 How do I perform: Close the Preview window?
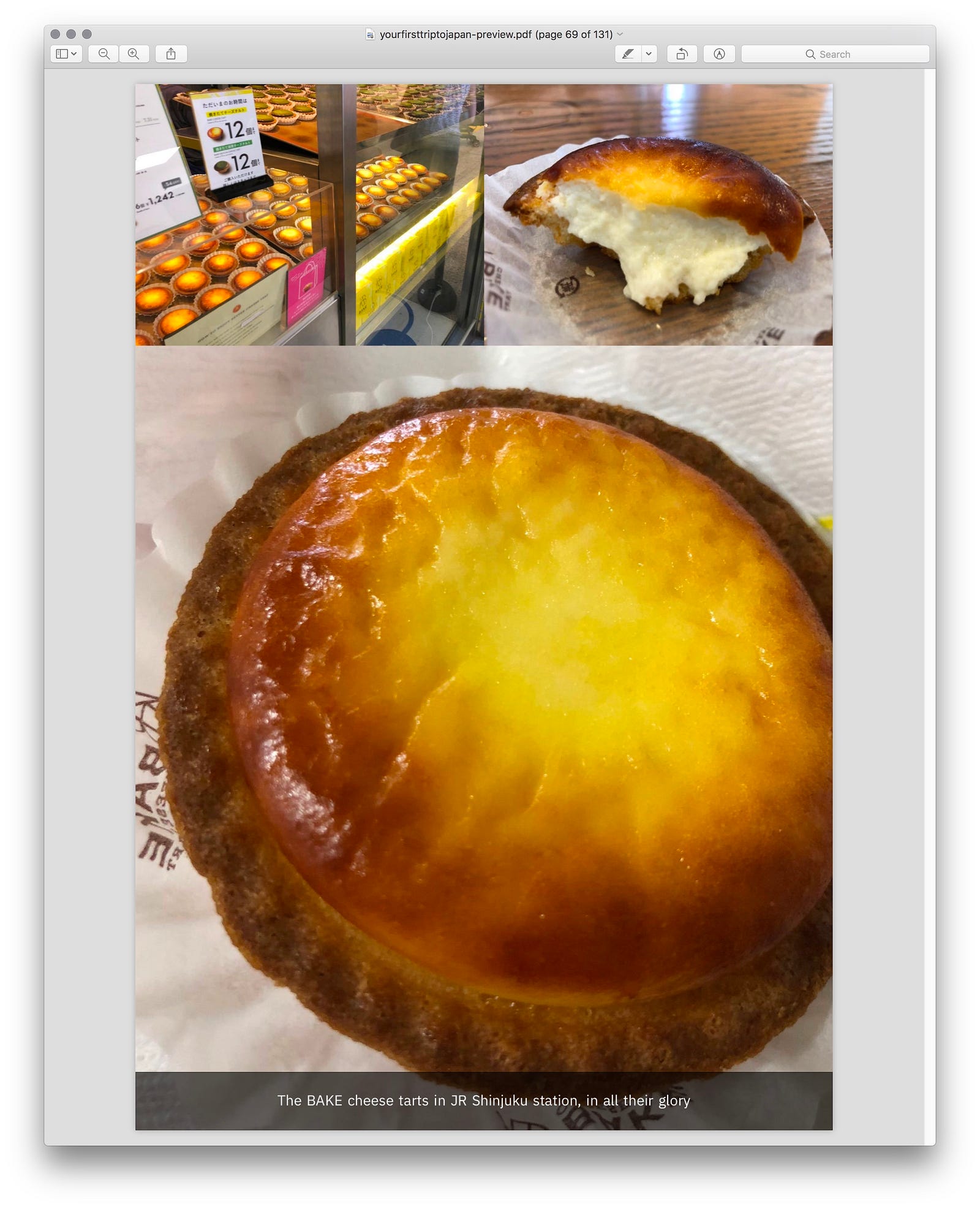click(55, 34)
